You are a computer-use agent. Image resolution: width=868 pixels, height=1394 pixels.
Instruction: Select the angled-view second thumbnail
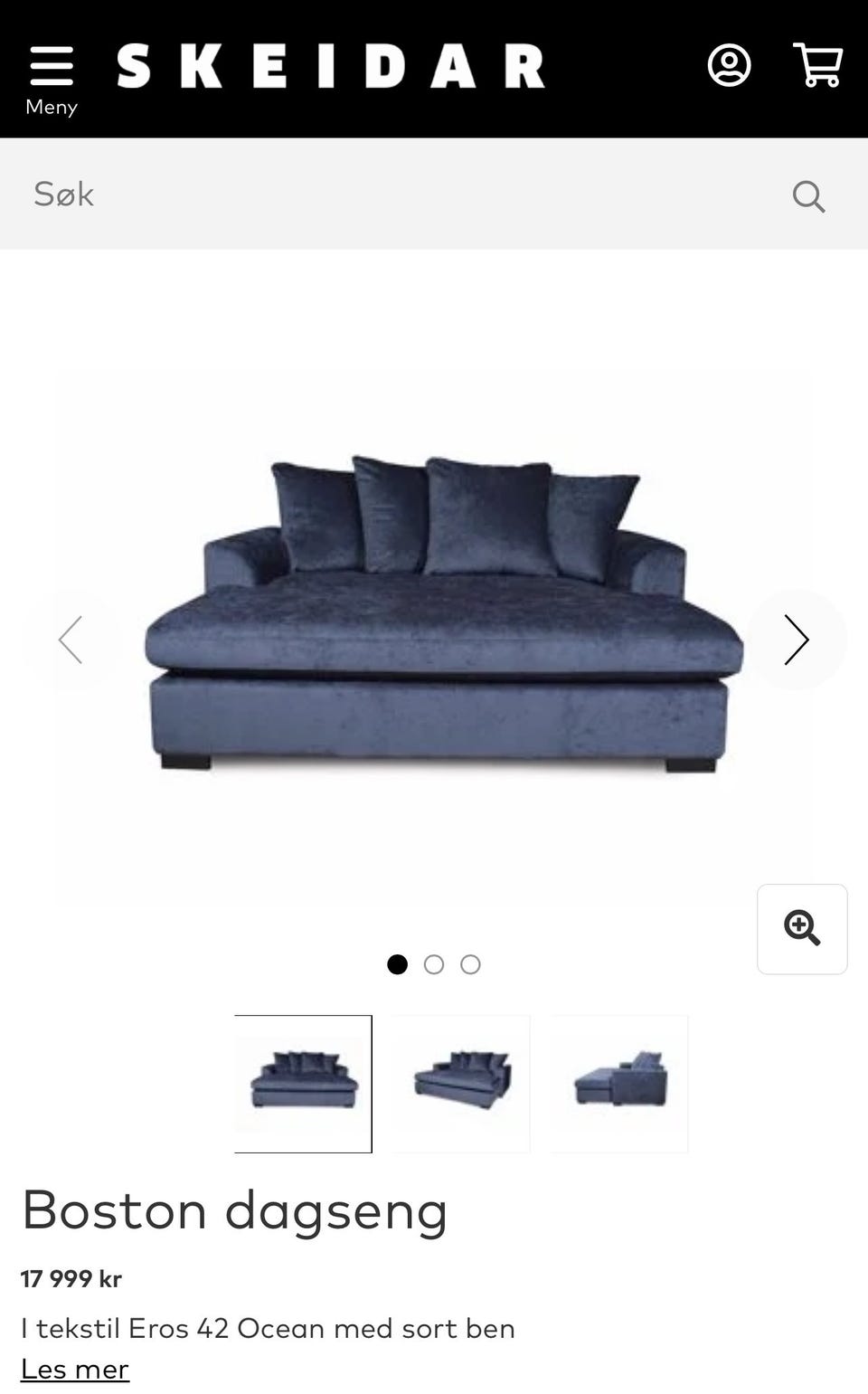point(461,1084)
